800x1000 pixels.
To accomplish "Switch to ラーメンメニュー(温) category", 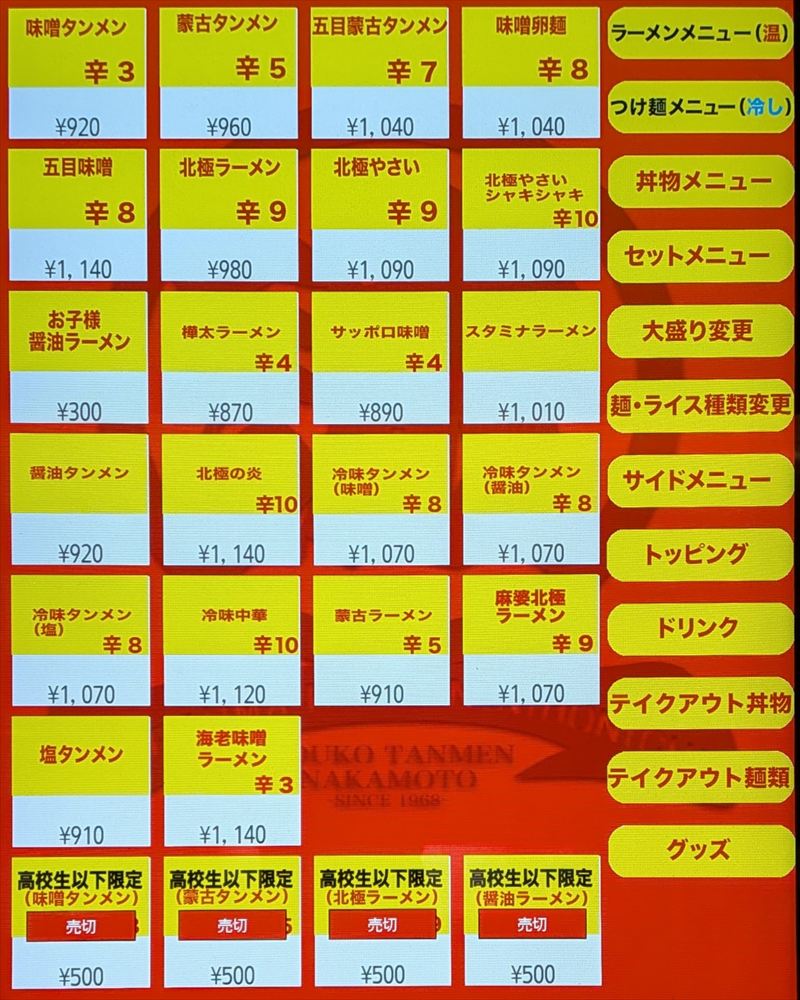I will point(700,34).
